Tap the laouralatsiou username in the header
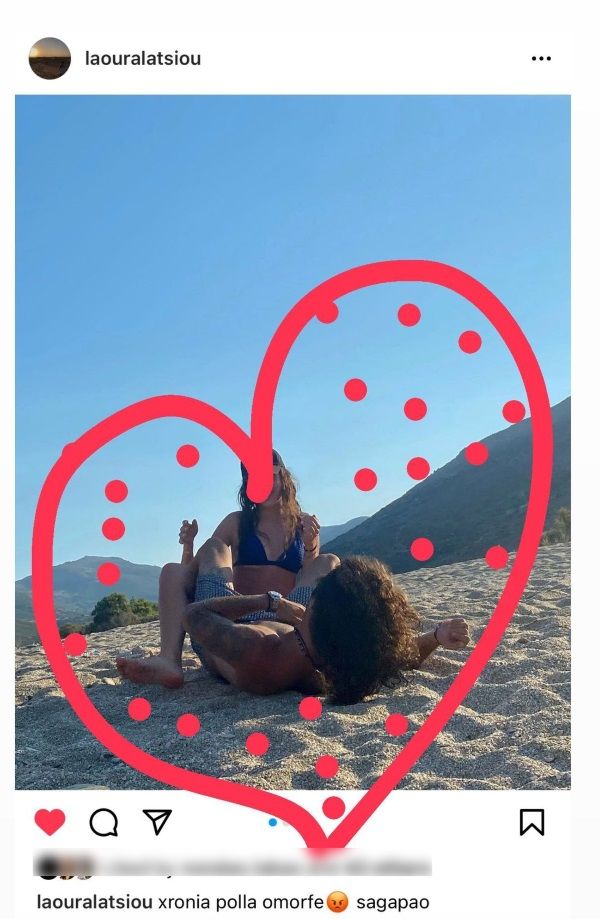Image resolution: width=600 pixels, height=919 pixels. pos(143,58)
